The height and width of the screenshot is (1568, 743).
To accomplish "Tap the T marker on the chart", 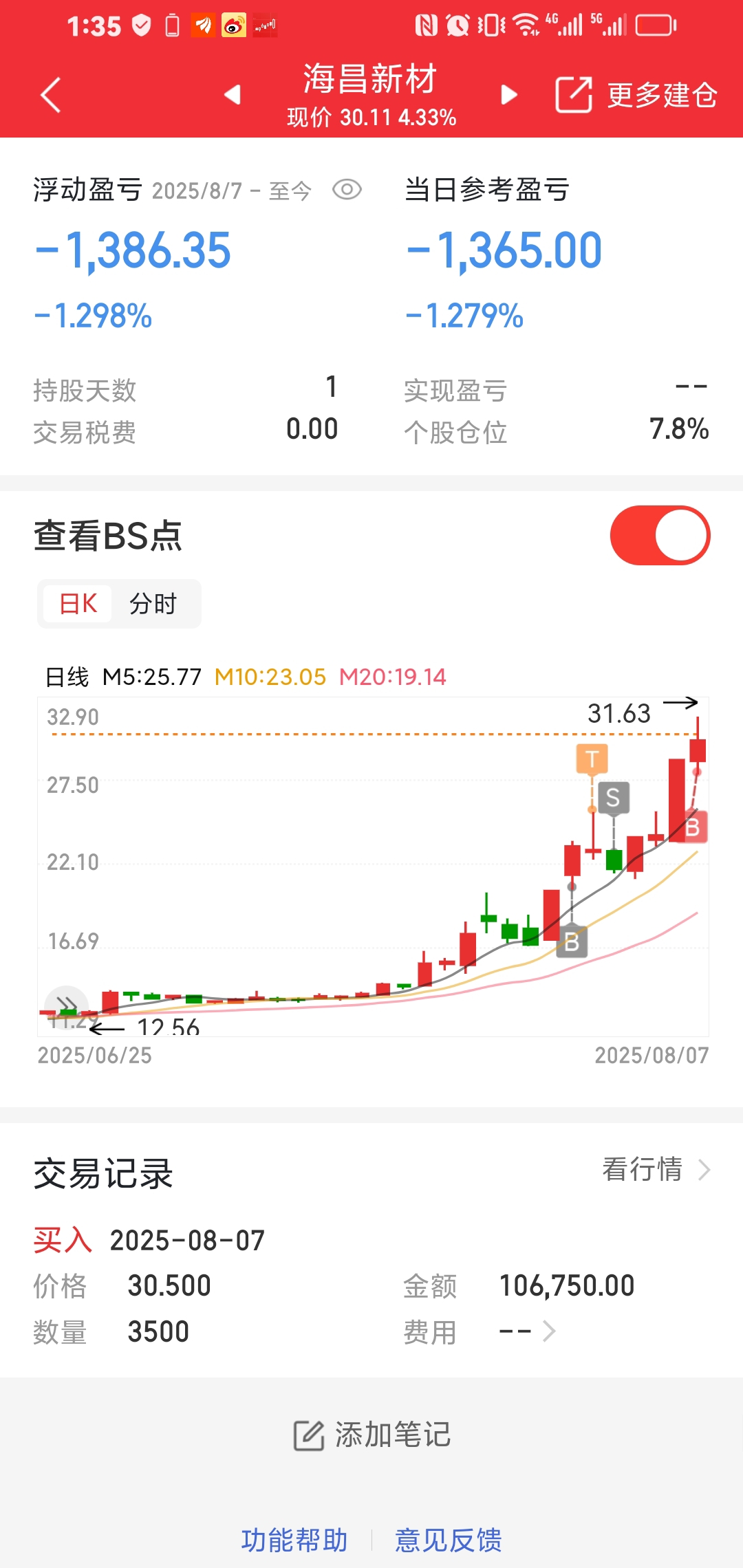I will 592,760.
